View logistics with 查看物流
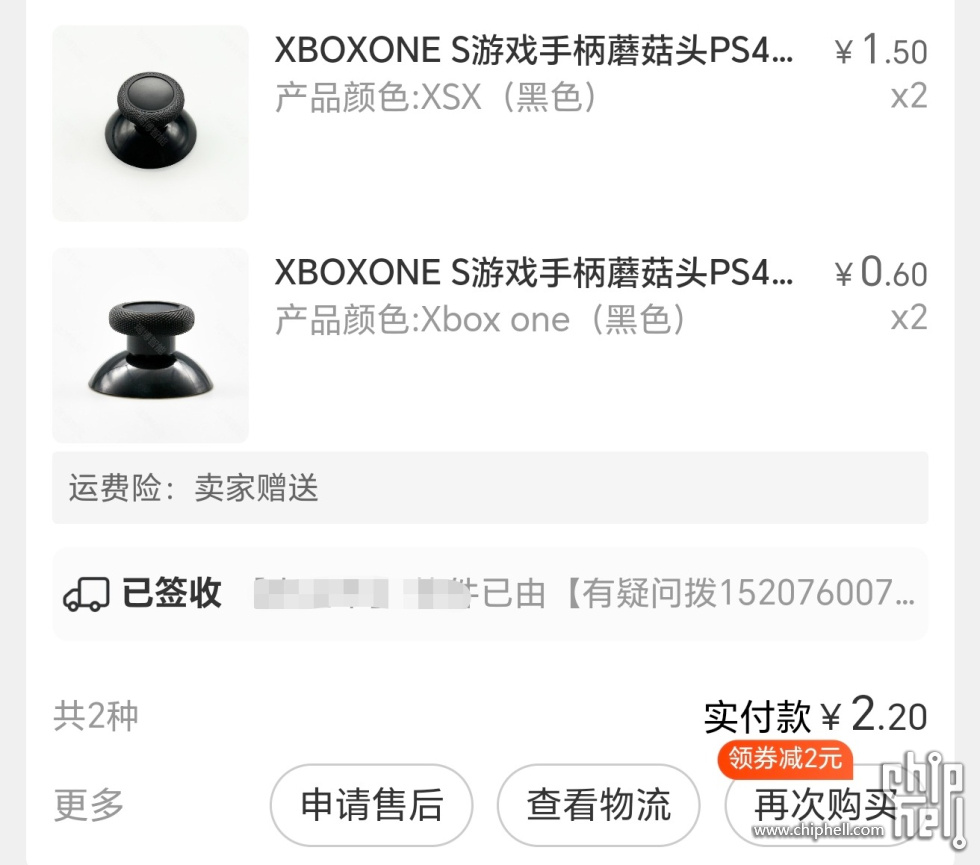 click(598, 805)
